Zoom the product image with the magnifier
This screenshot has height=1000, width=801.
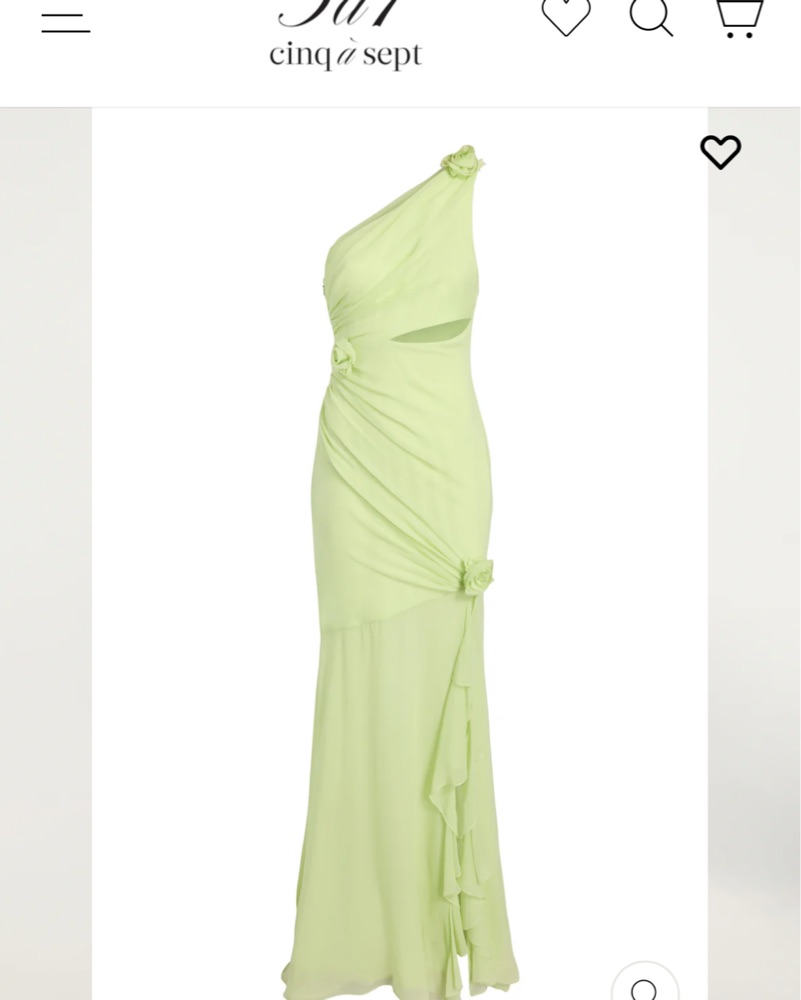645,985
